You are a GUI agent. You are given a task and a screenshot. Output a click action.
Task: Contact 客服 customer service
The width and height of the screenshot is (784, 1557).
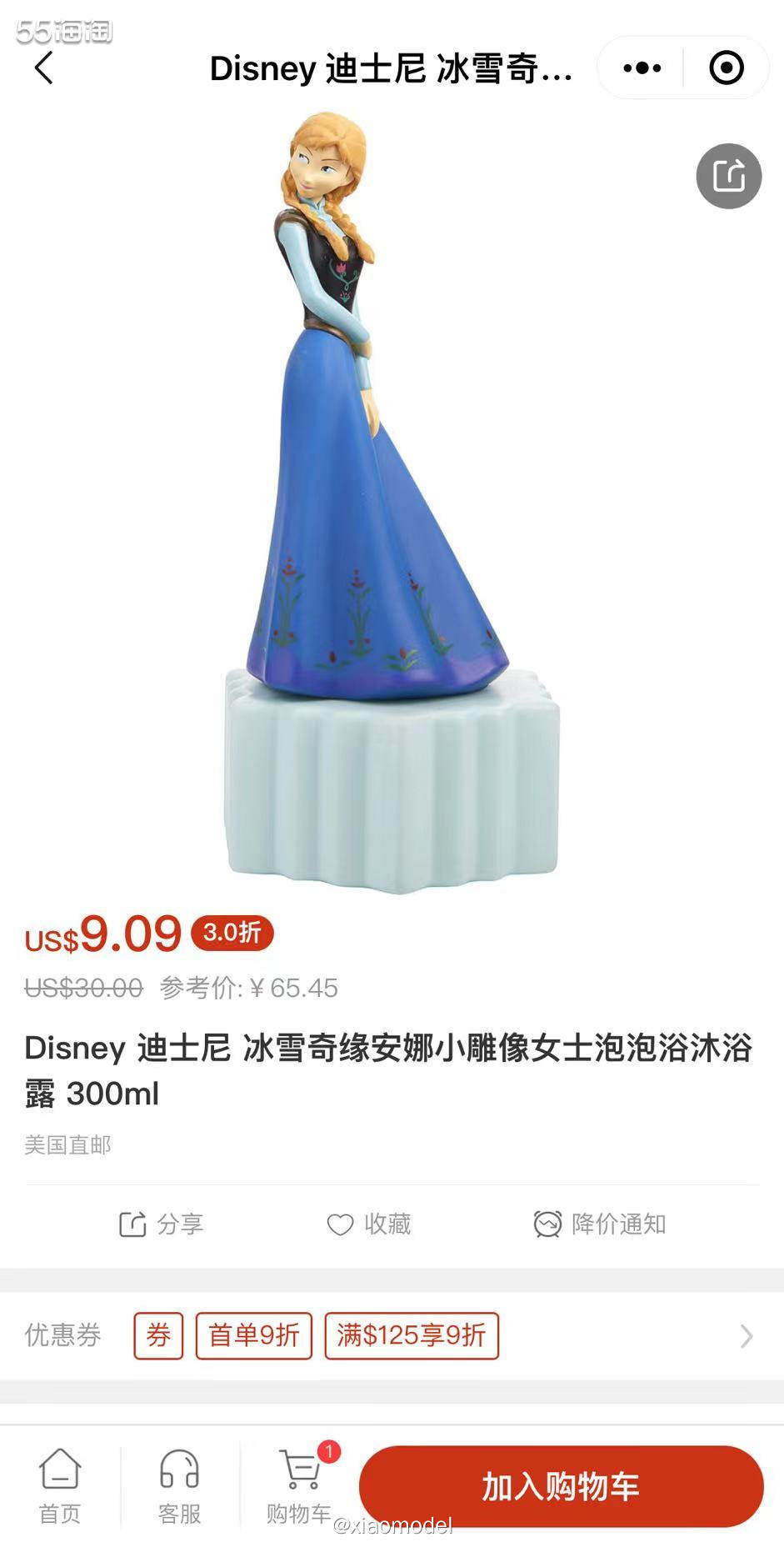tap(179, 1487)
